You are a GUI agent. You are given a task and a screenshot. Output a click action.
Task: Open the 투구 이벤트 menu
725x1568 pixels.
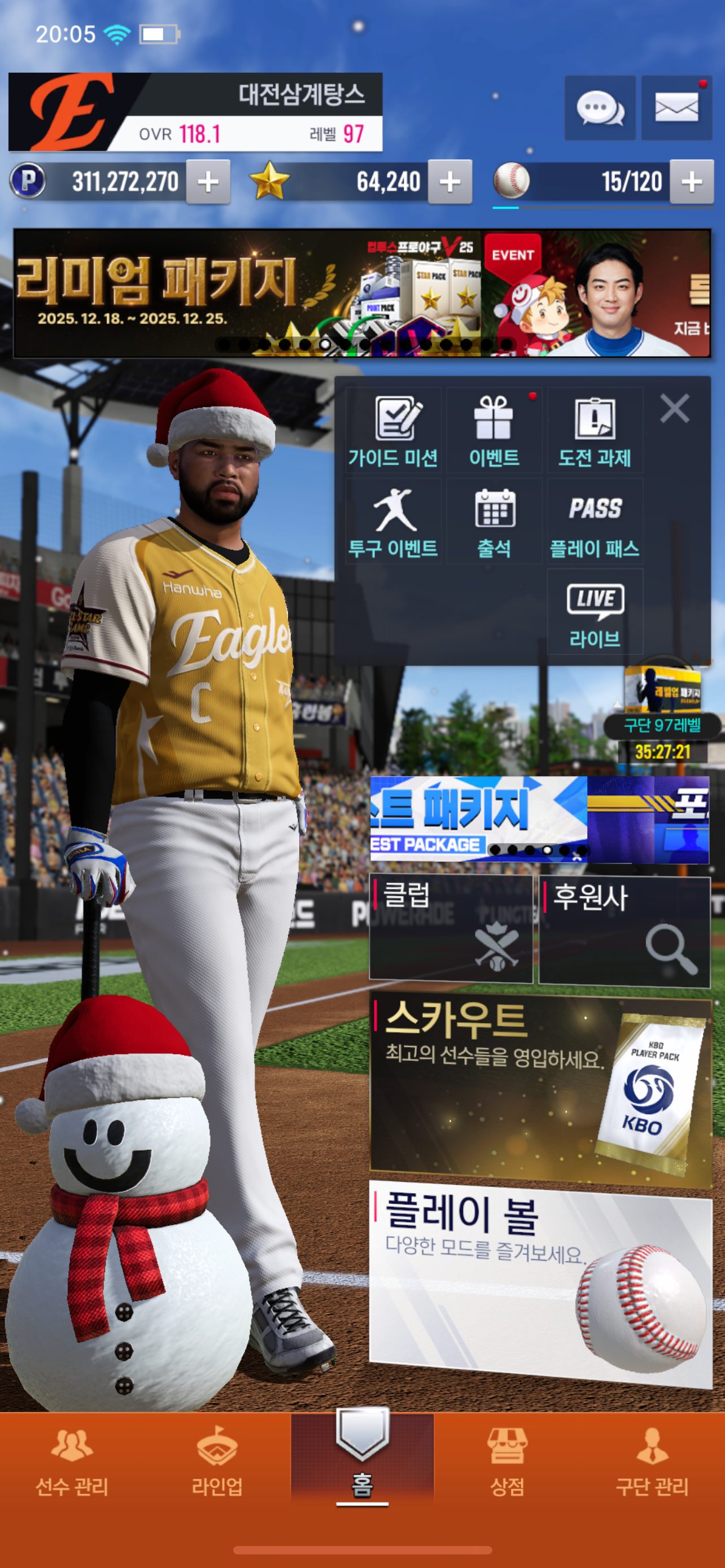(x=393, y=522)
